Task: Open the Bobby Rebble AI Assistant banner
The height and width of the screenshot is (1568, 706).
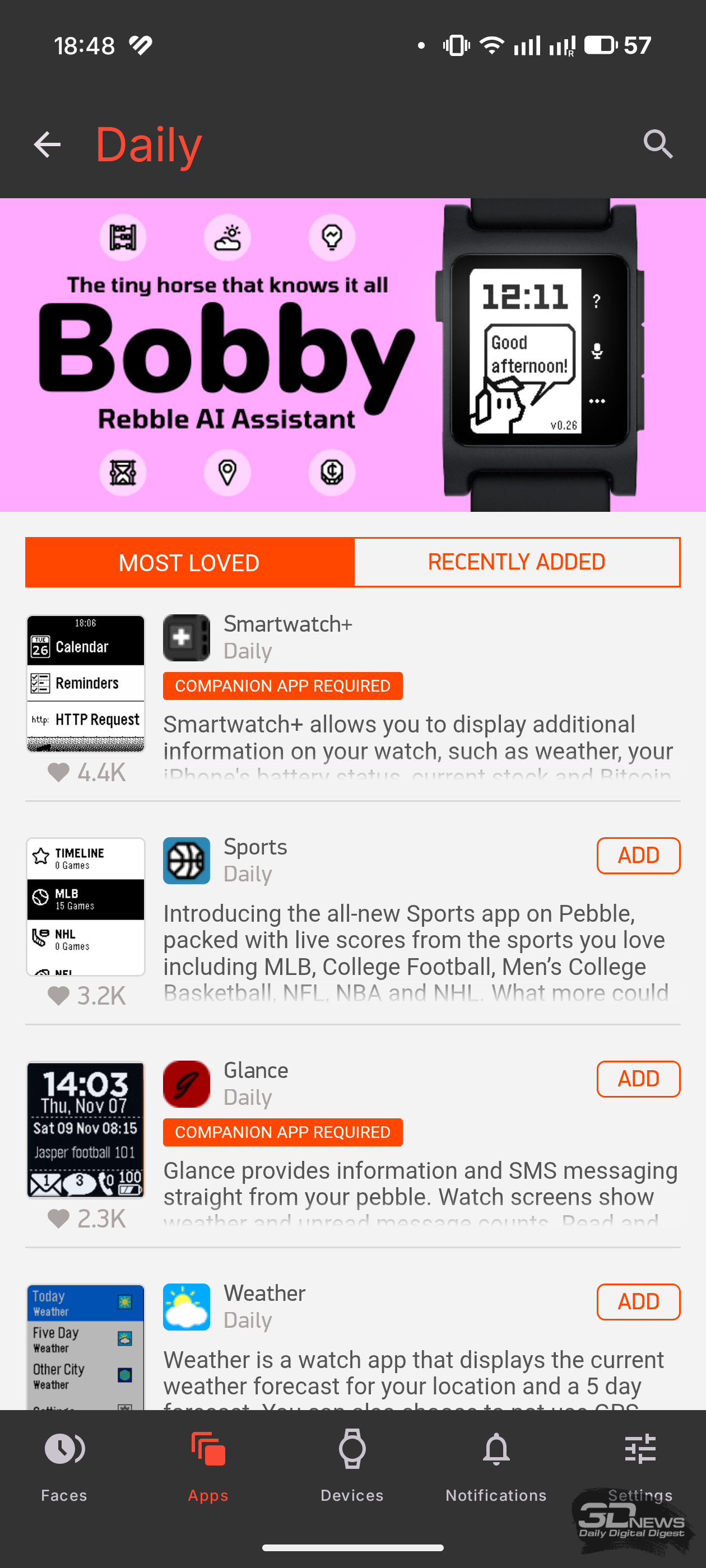Action: (x=352, y=354)
